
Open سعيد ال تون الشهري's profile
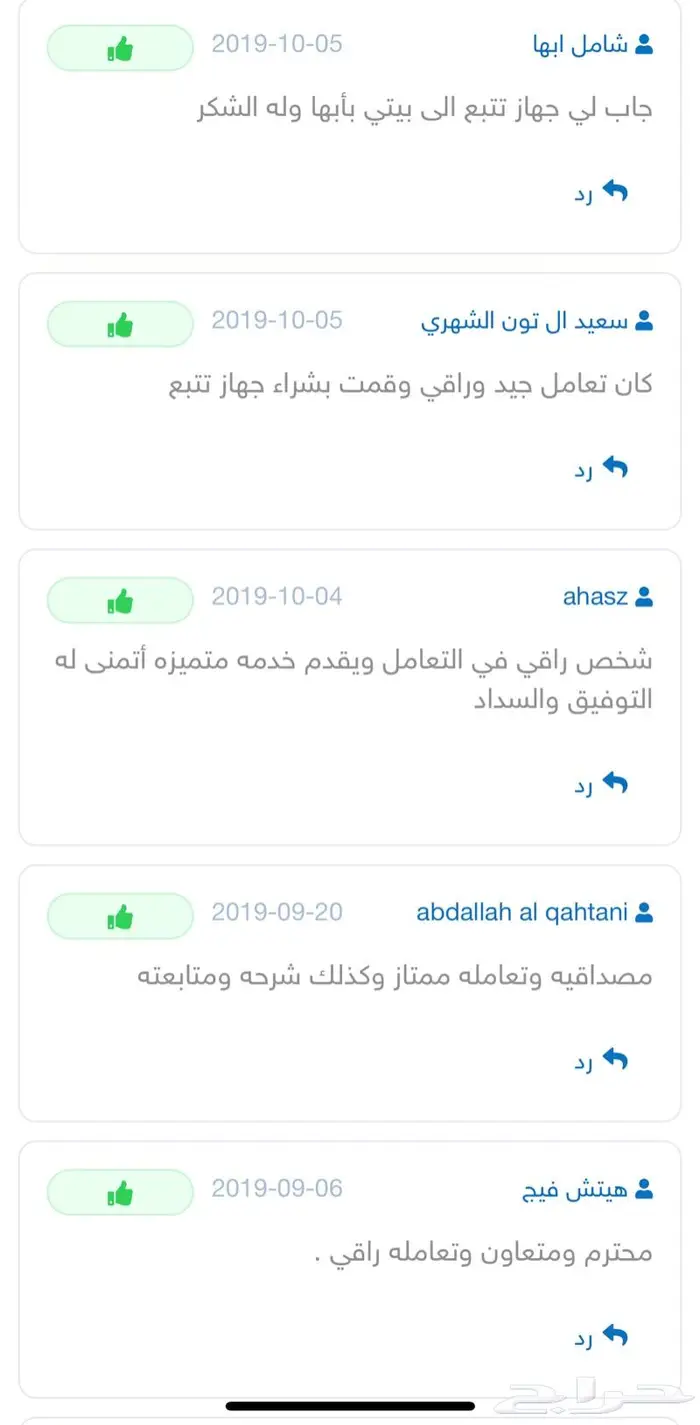[x=535, y=321]
